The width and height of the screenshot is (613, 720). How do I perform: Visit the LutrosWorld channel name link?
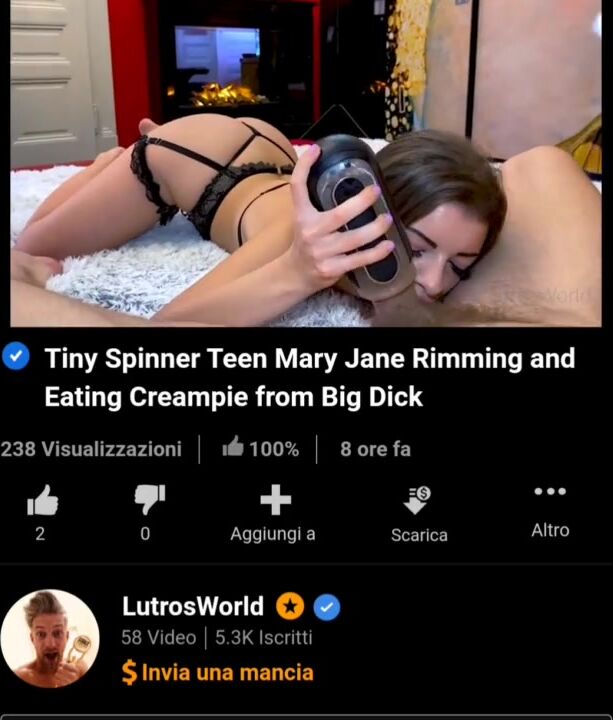click(193, 606)
